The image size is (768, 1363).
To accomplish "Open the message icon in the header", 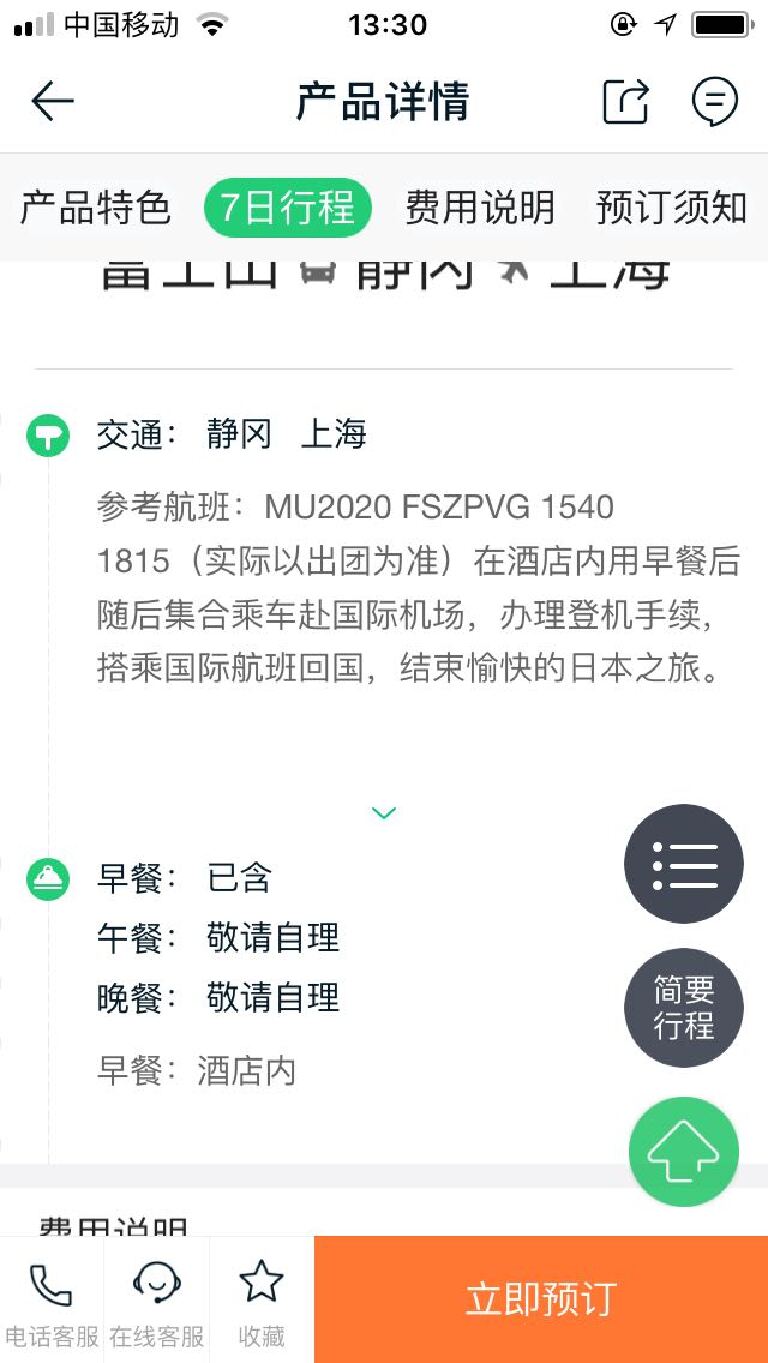I will (715, 101).
